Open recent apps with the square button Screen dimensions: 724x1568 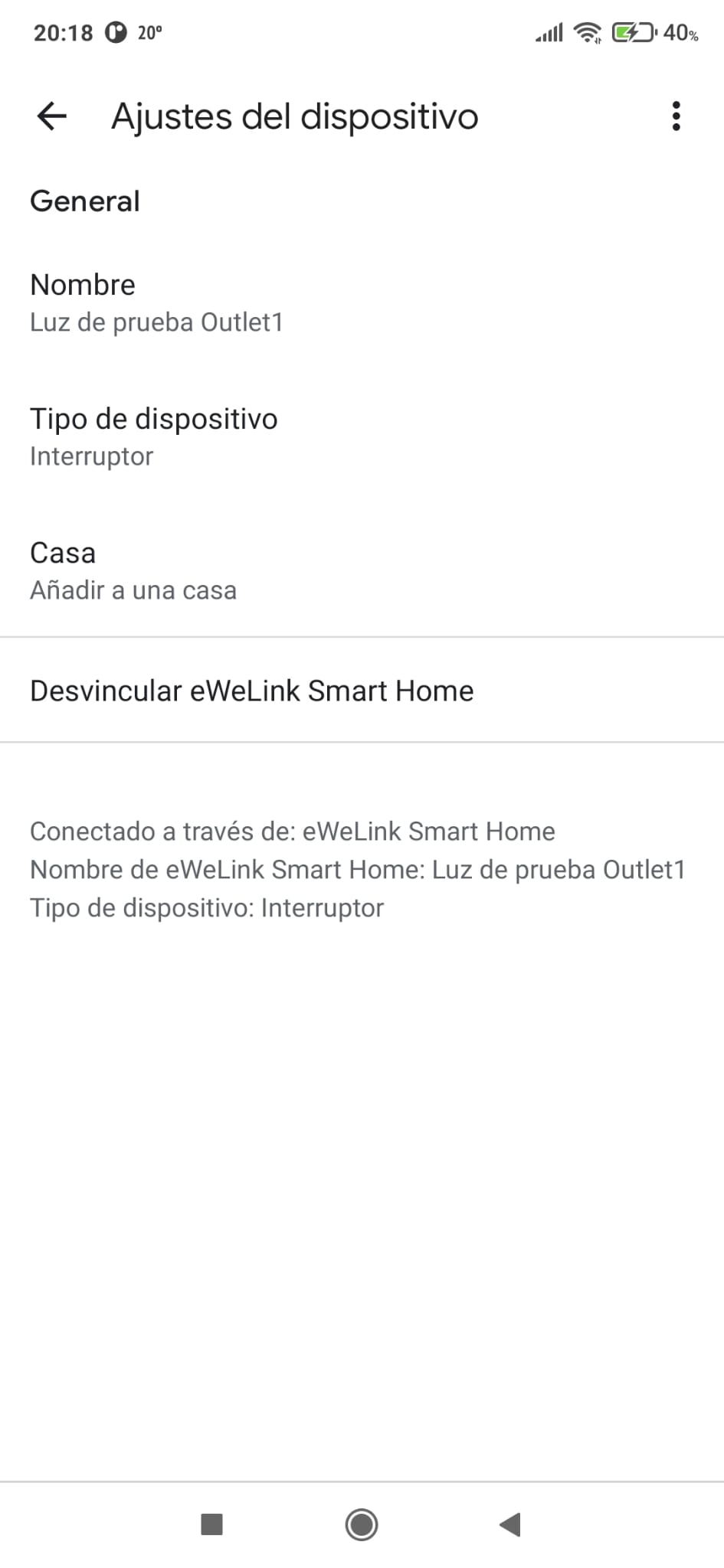click(x=211, y=1524)
